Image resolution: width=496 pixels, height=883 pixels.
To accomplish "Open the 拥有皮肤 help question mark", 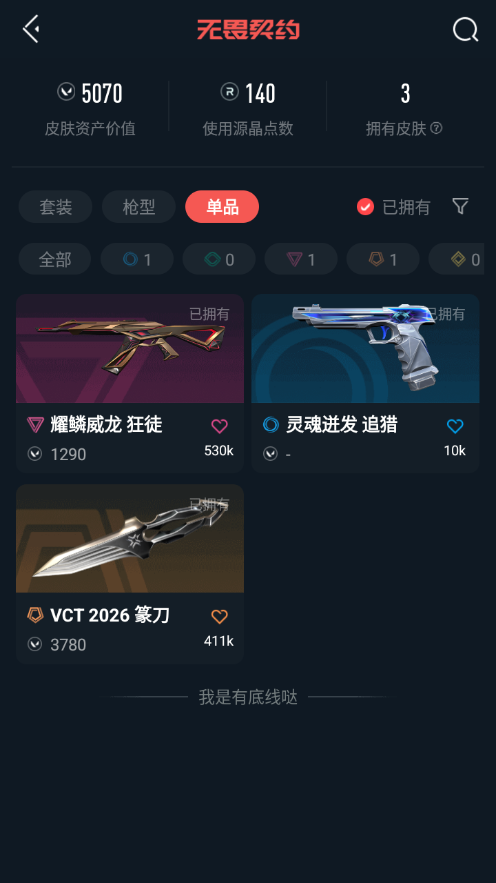I will [436, 128].
